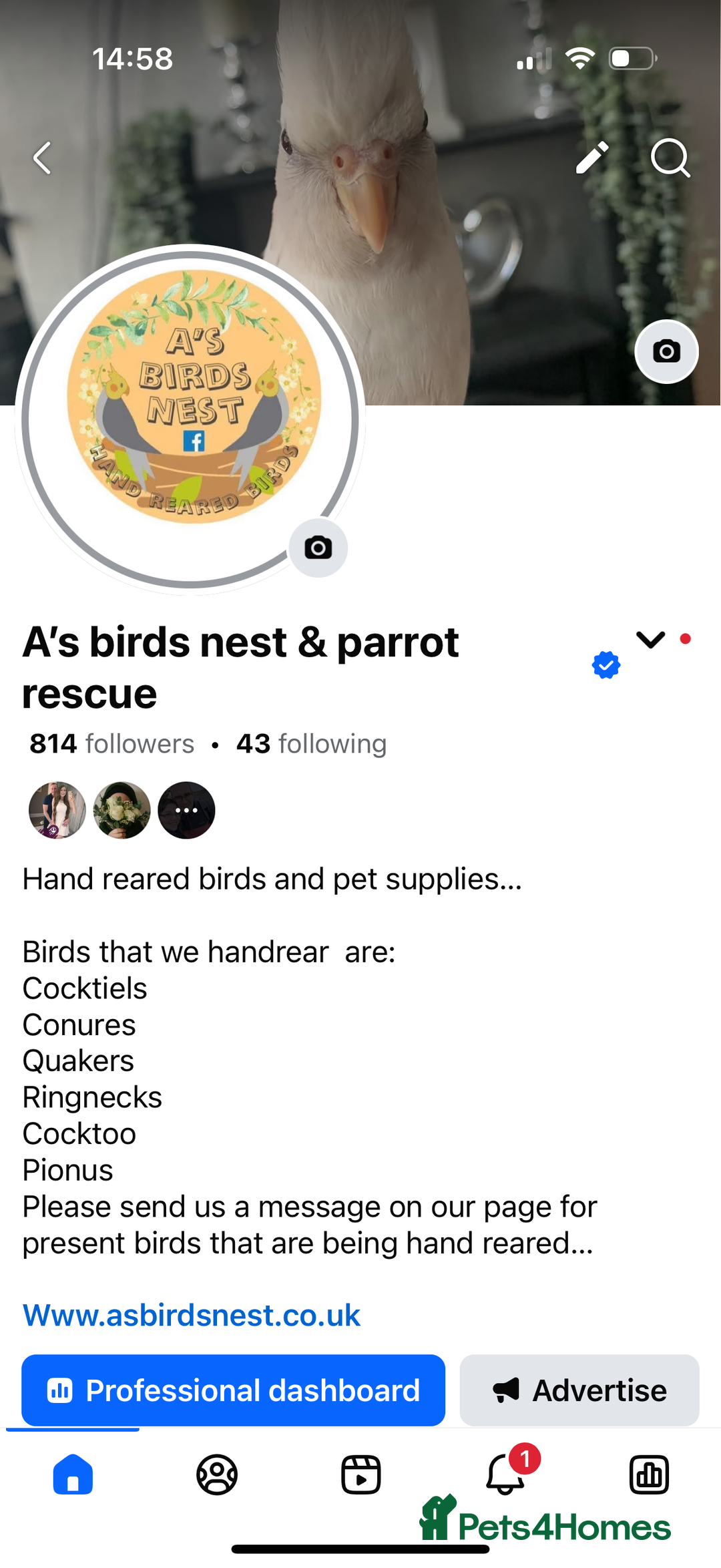Open the insights chart tab
Image resolution: width=721 pixels, height=1568 pixels.
(649, 1474)
